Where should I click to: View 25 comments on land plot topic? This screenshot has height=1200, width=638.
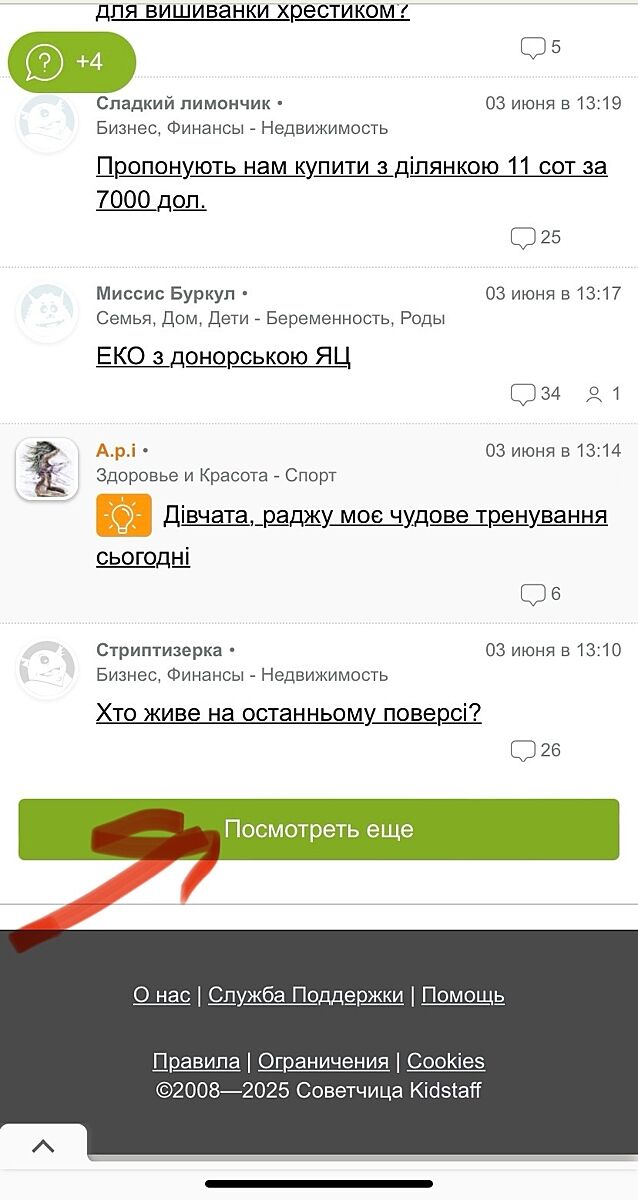[536, 238]
